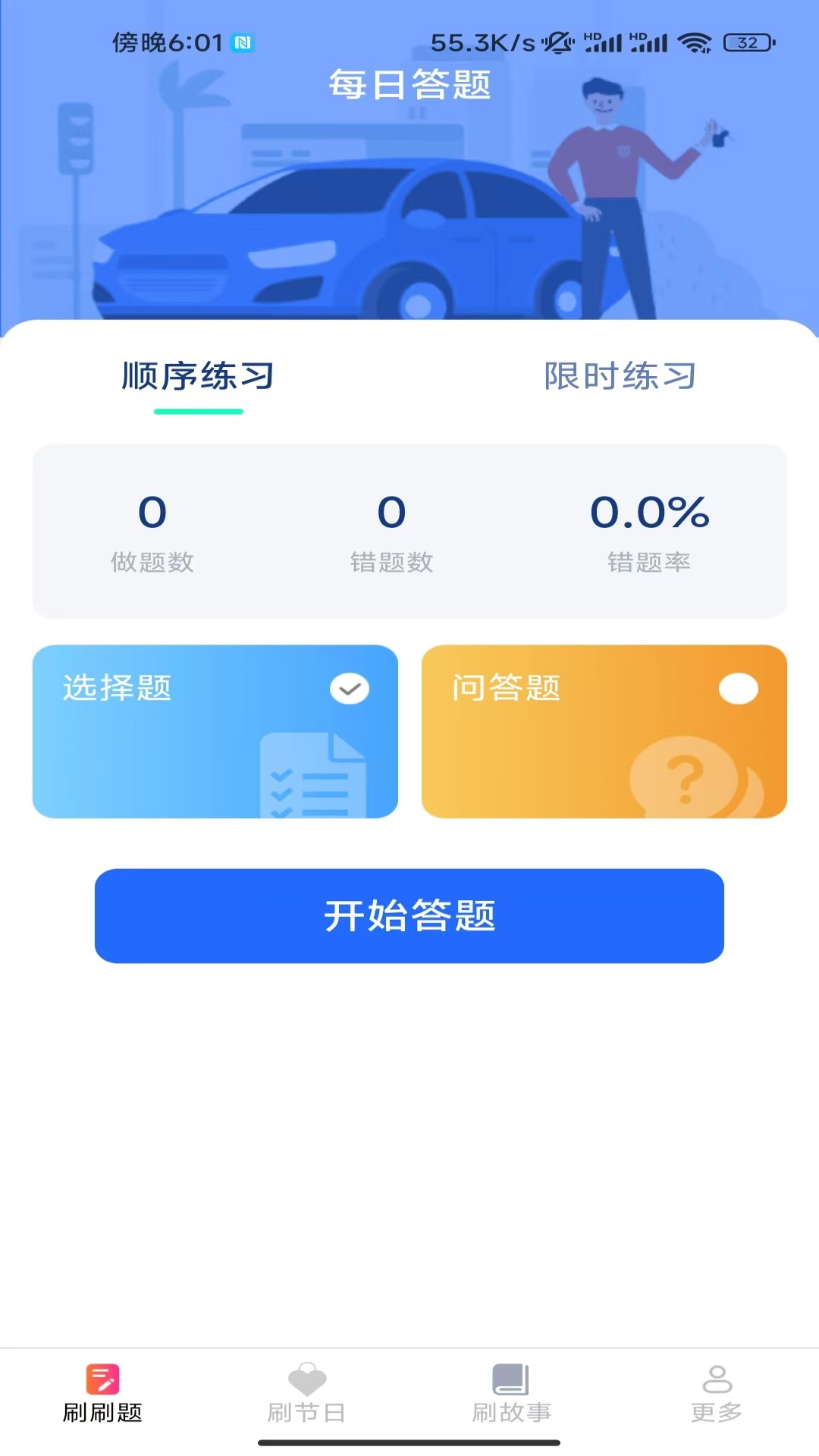Select the 顺序练习 tab
Image resolution: width=819 pixels, height=1456 pixels.
coord(198,376)
